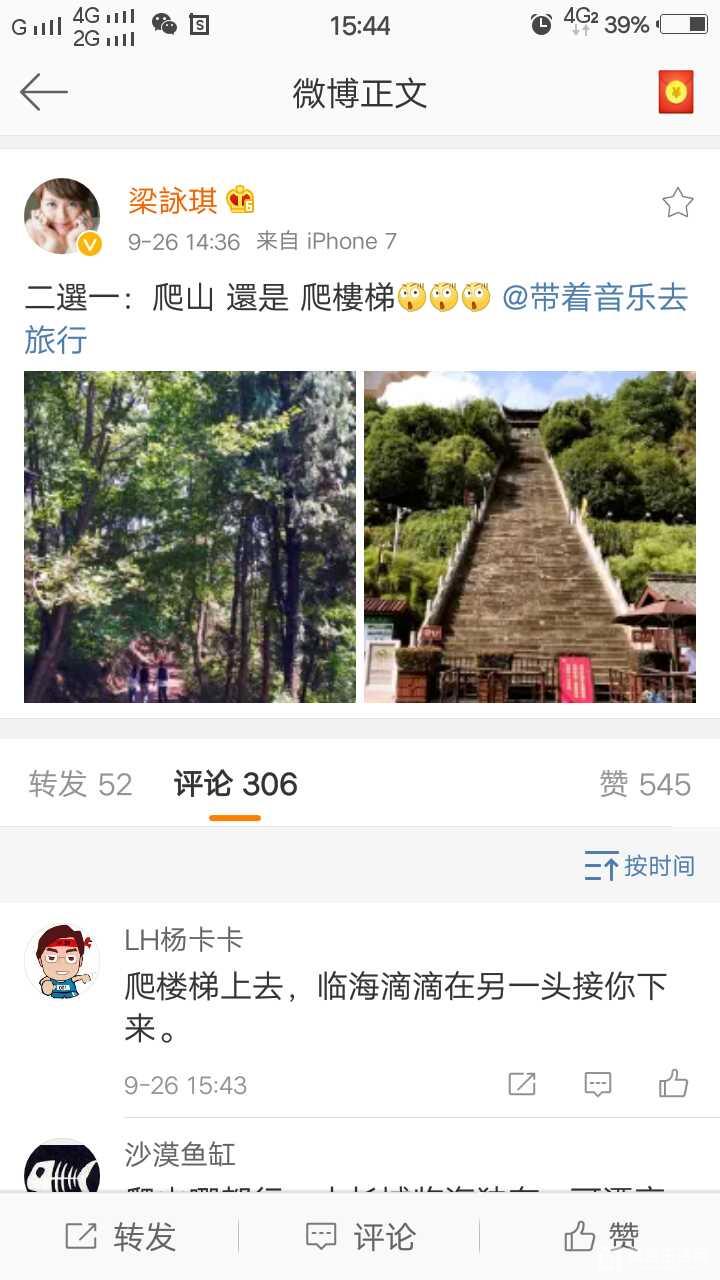Screen dimensions: 720x1280
Task: Tap the star to favorite the post
Action: (678, 203)
